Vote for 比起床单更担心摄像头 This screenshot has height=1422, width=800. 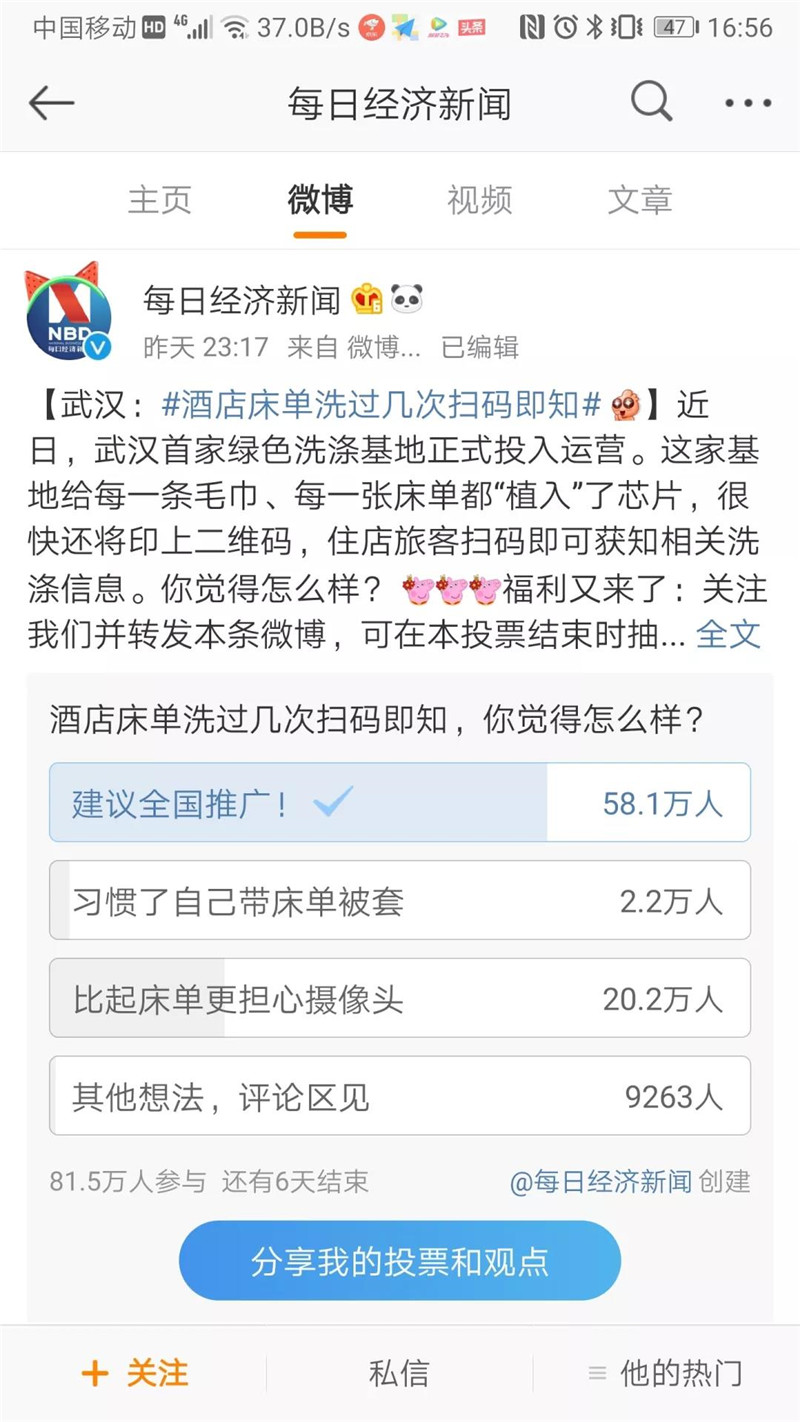pyautogui.click(x=399, y=999)
